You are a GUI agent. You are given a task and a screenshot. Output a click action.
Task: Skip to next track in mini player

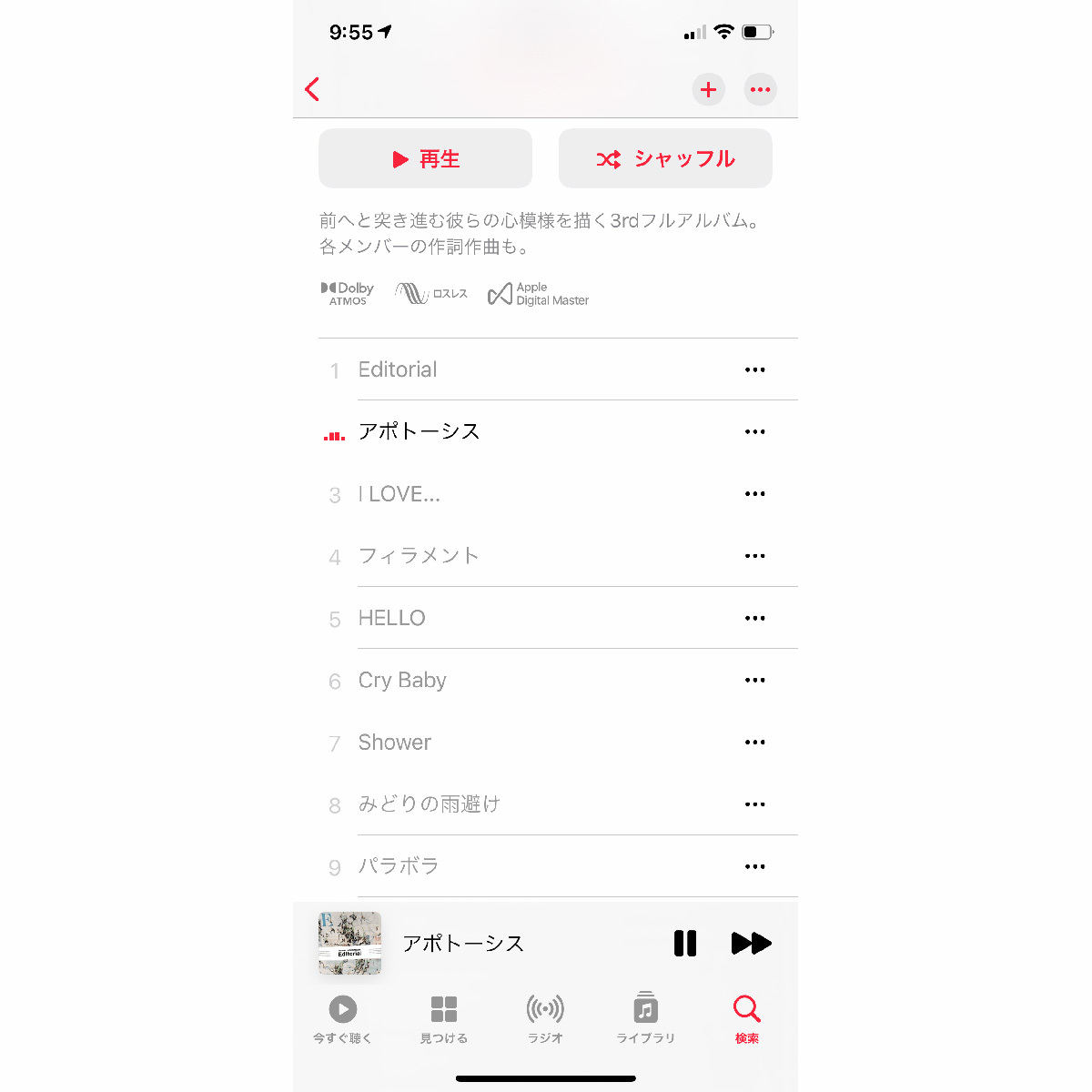pos(751,944)
